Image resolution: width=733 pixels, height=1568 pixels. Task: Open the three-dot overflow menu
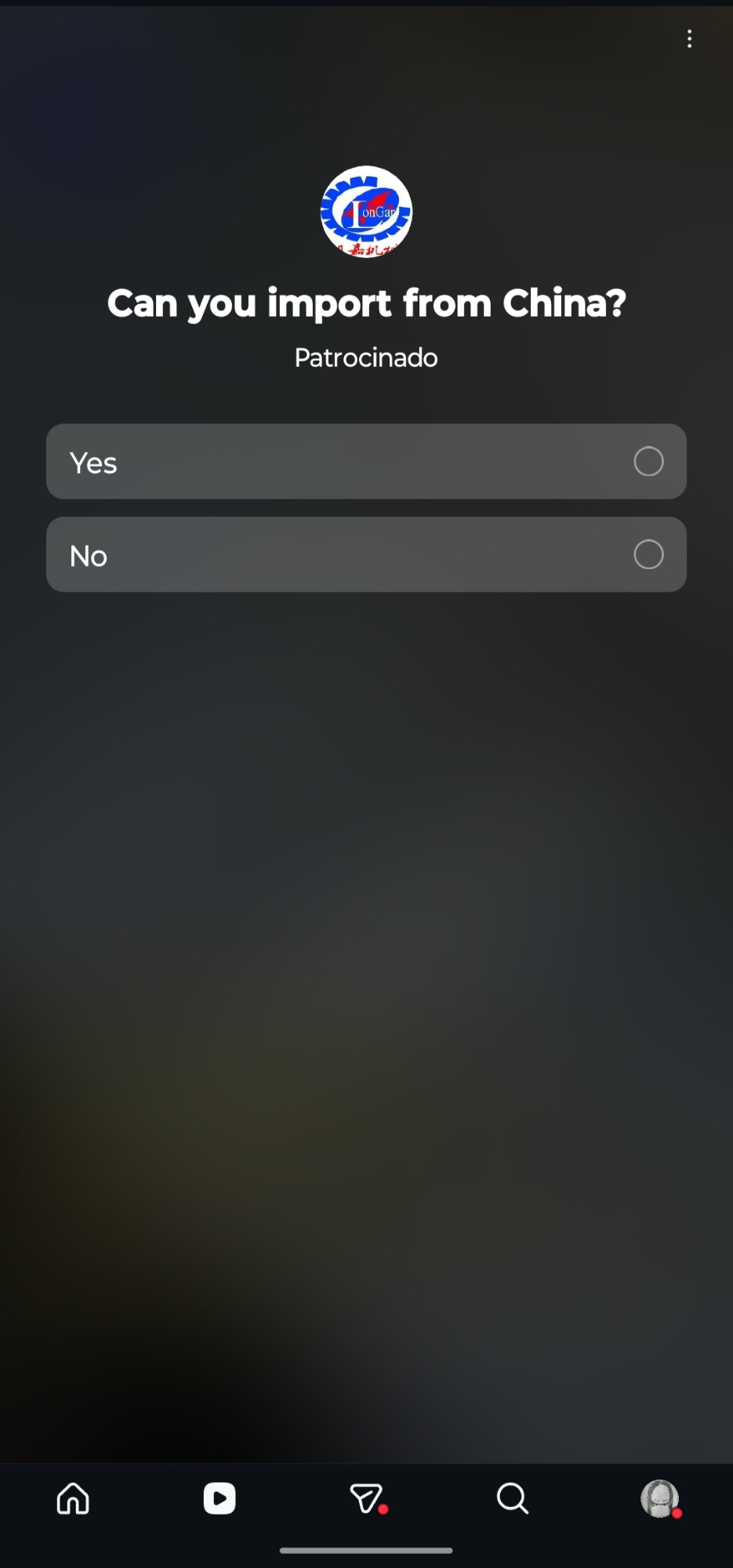point(689,39)
